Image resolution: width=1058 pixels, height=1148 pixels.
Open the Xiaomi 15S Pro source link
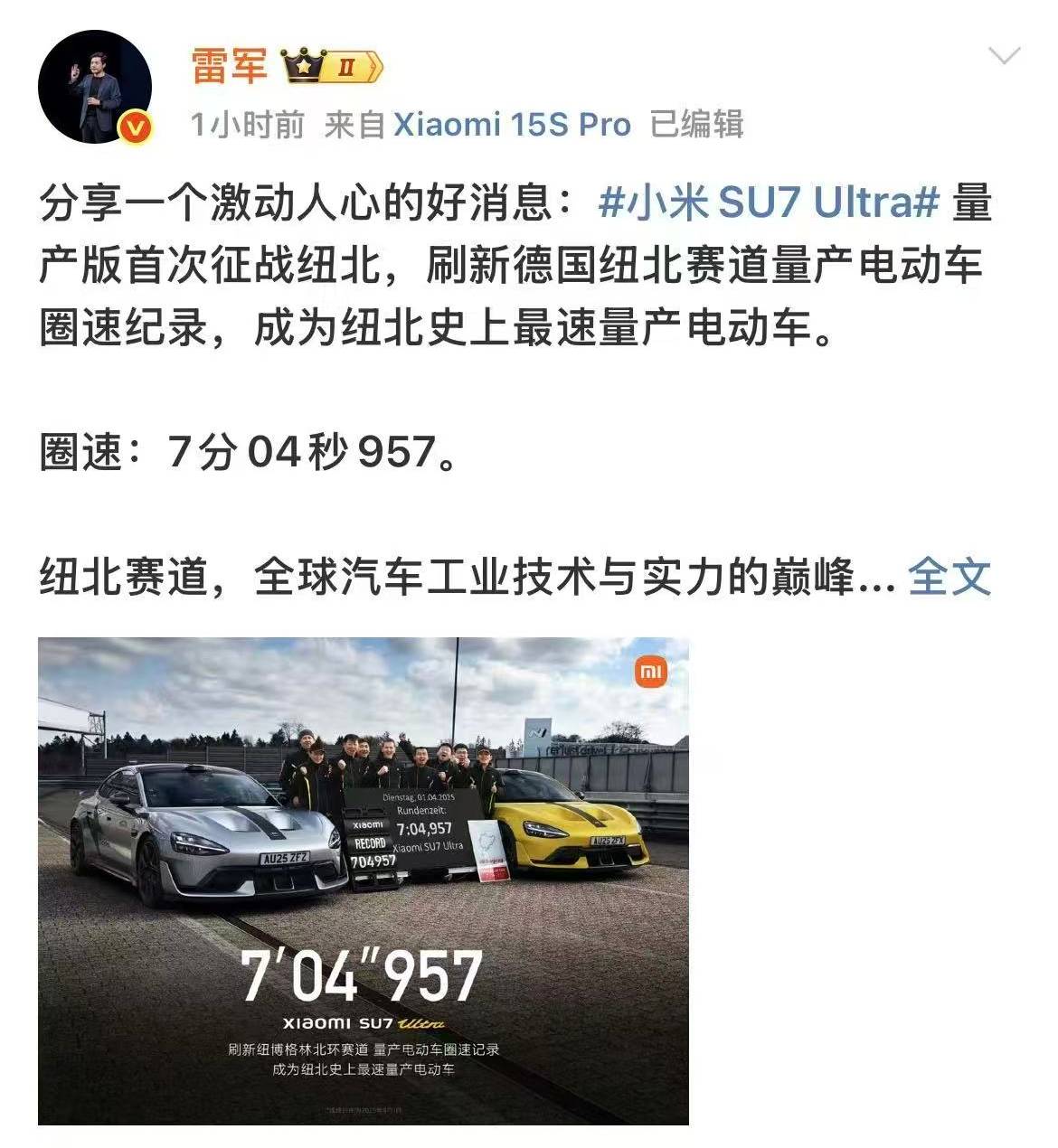point(512,124)
